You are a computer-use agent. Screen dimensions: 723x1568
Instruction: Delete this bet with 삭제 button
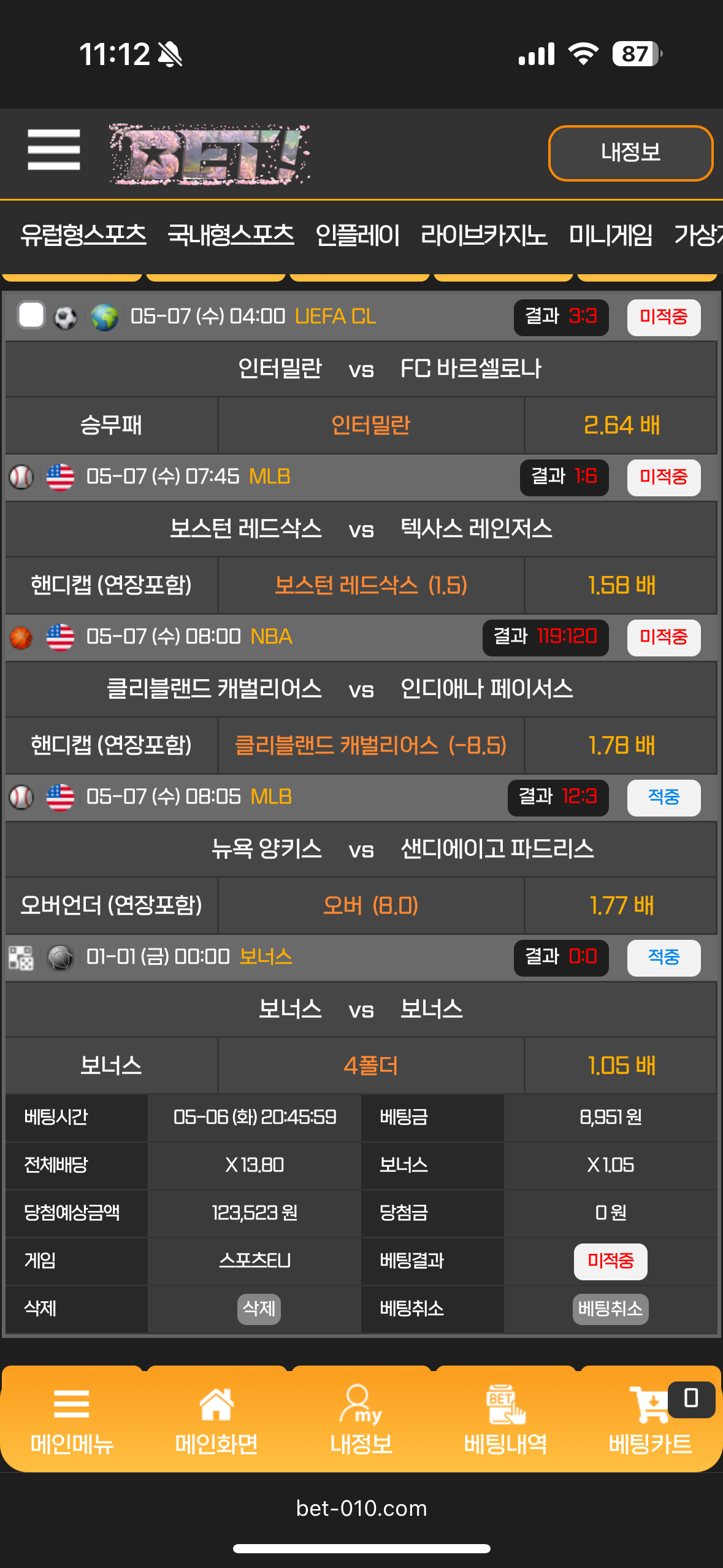259,1309
